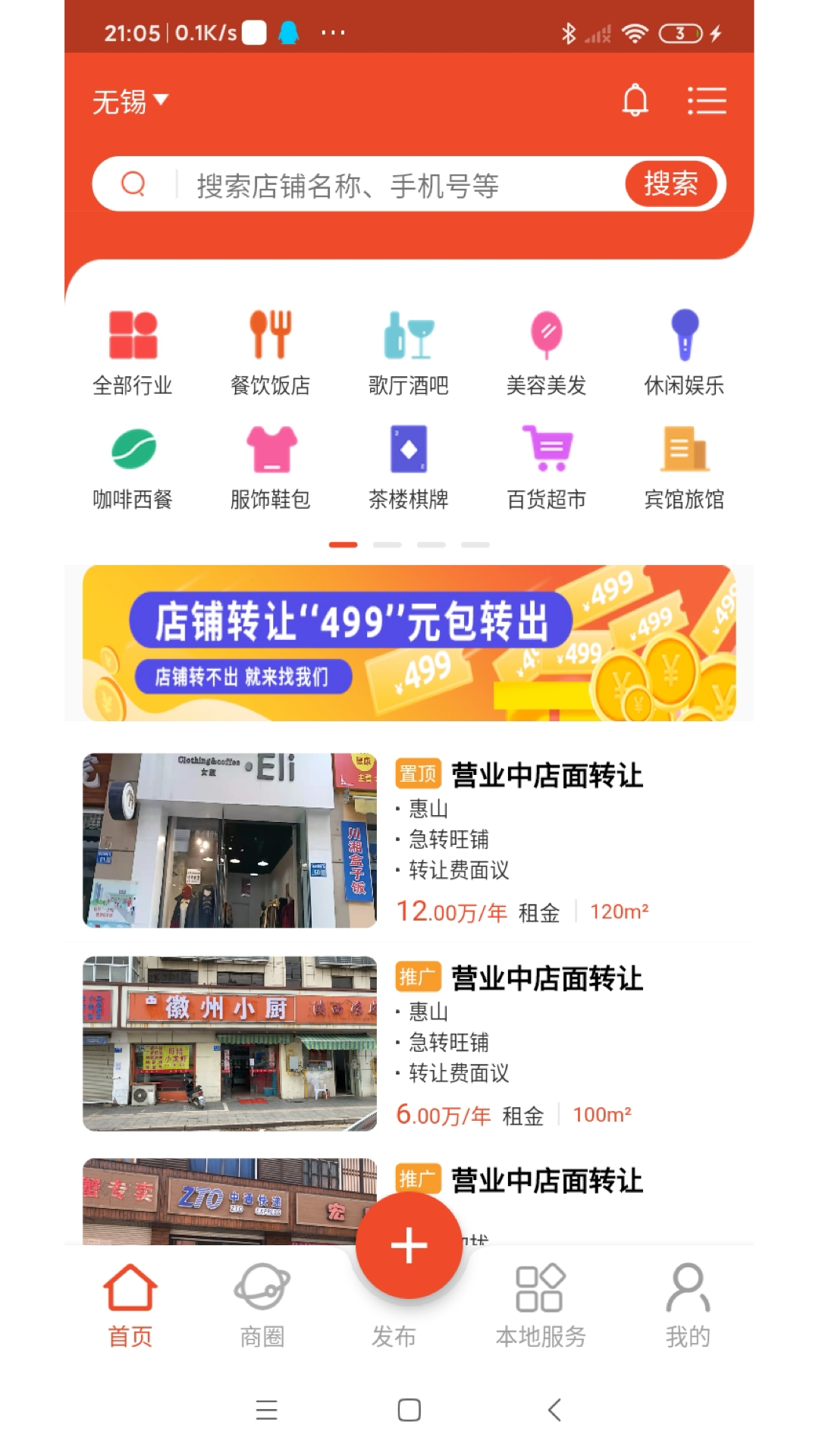
Task: Open the list menu icon
Action: [x=707, y=100]
